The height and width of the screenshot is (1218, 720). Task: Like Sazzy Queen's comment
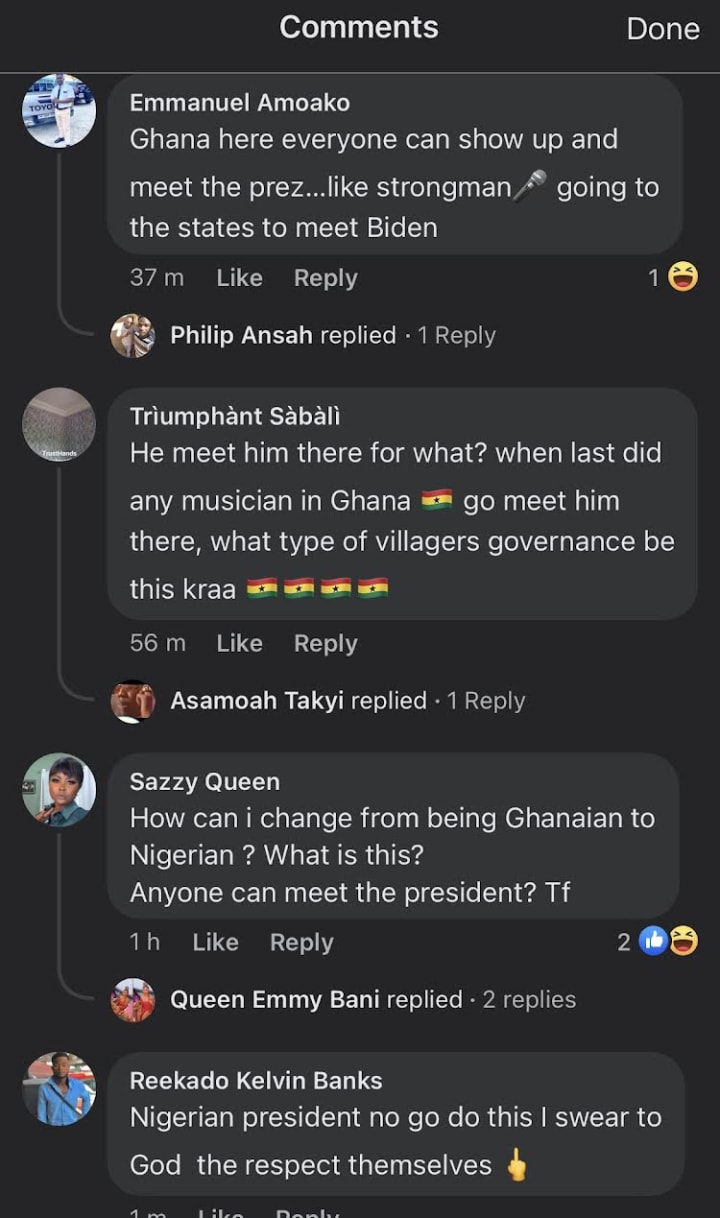point(215,942)
